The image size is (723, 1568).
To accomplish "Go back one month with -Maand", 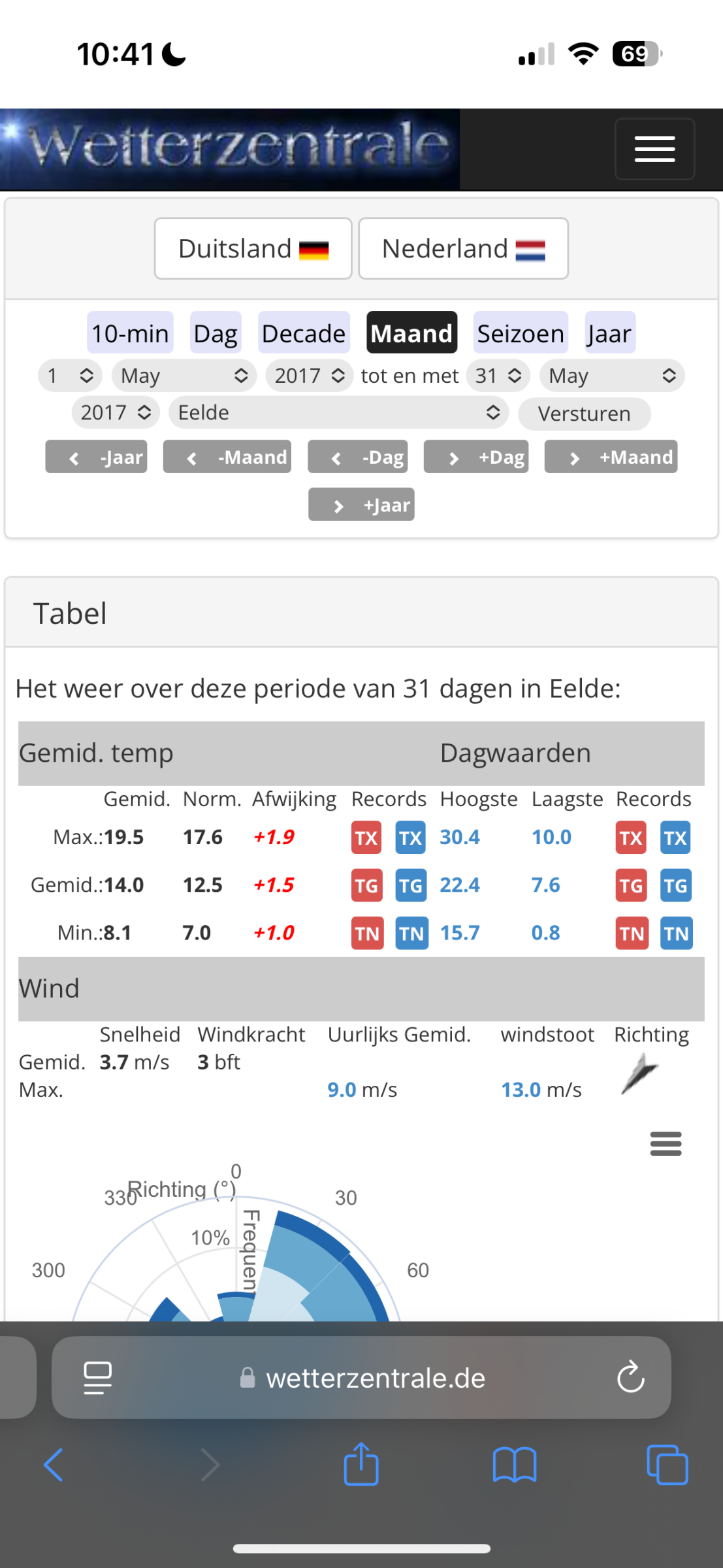I will point(227,457).
